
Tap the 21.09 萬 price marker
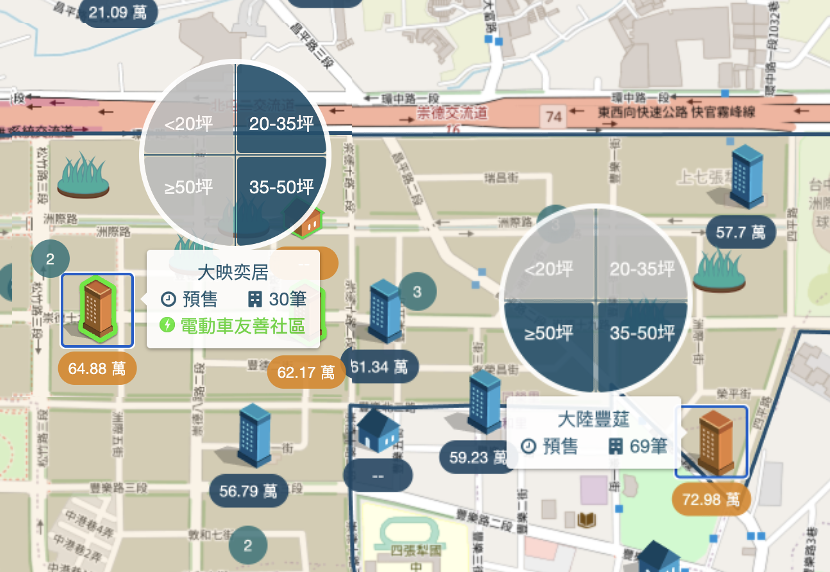[115, 12]
